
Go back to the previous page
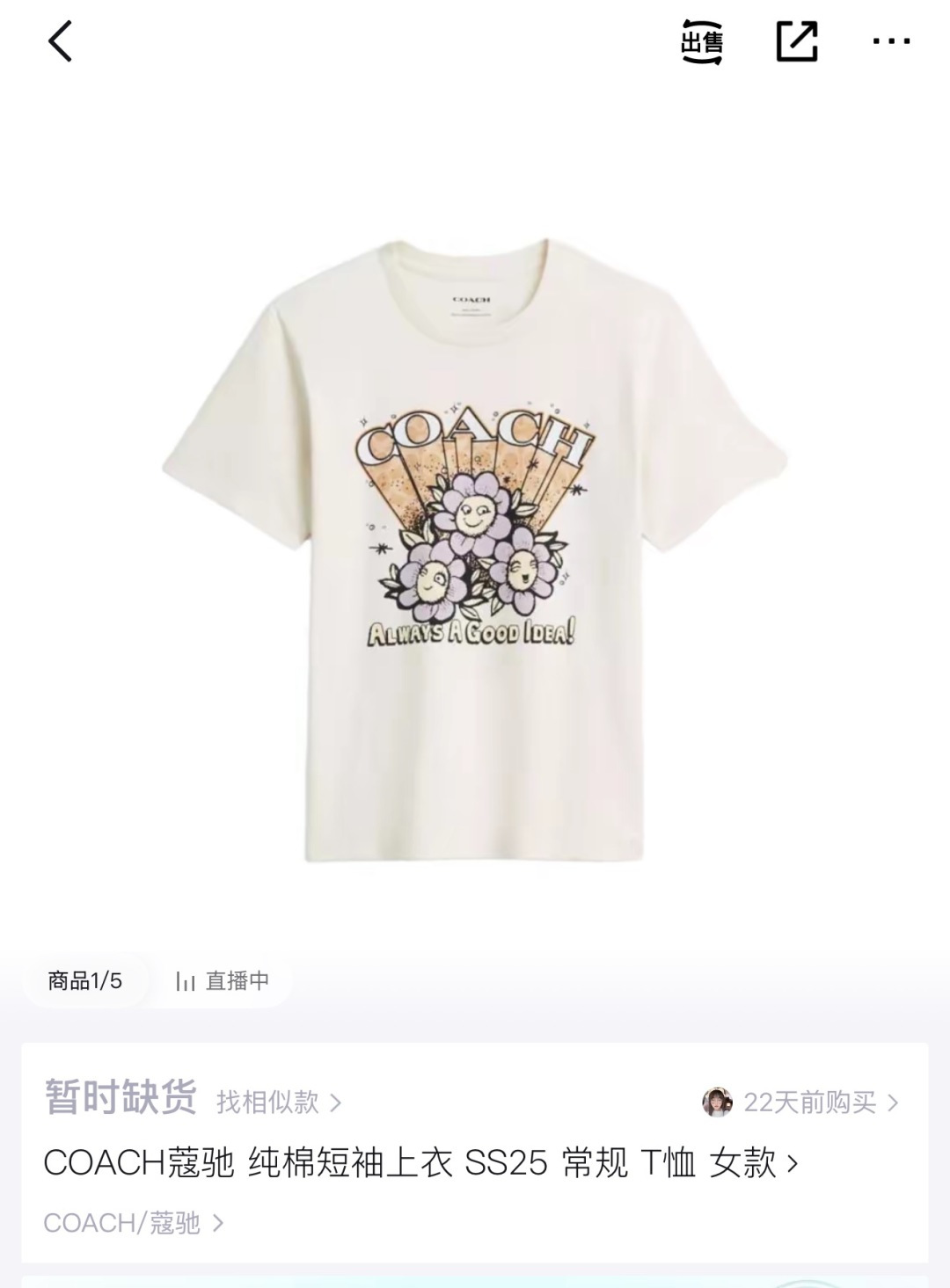[60, 41]
